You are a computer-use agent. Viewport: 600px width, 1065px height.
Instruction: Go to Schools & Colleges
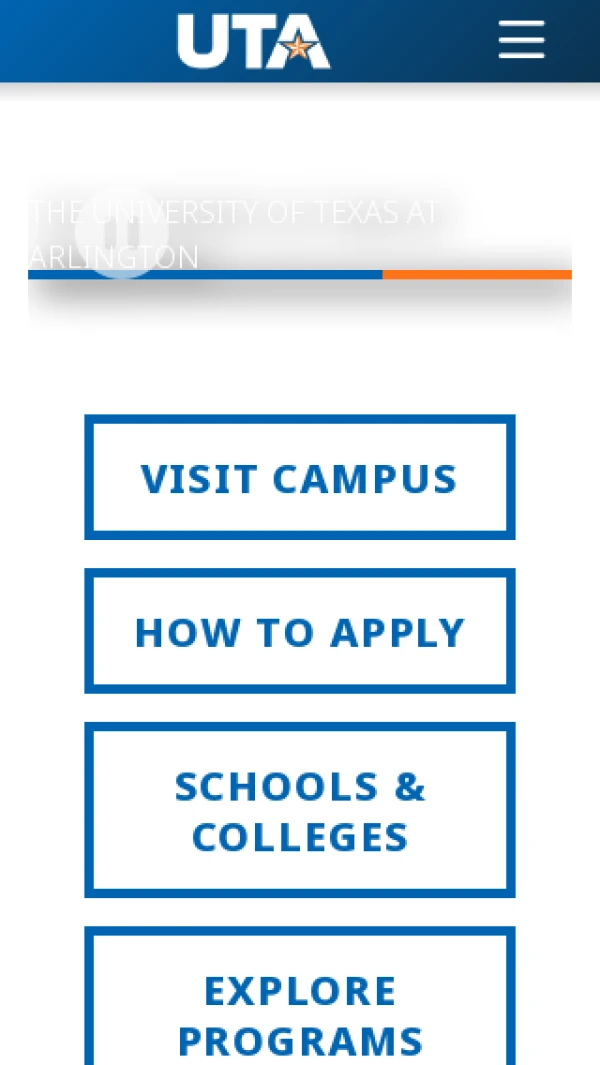pyautogui.click(x=300, y=810)
